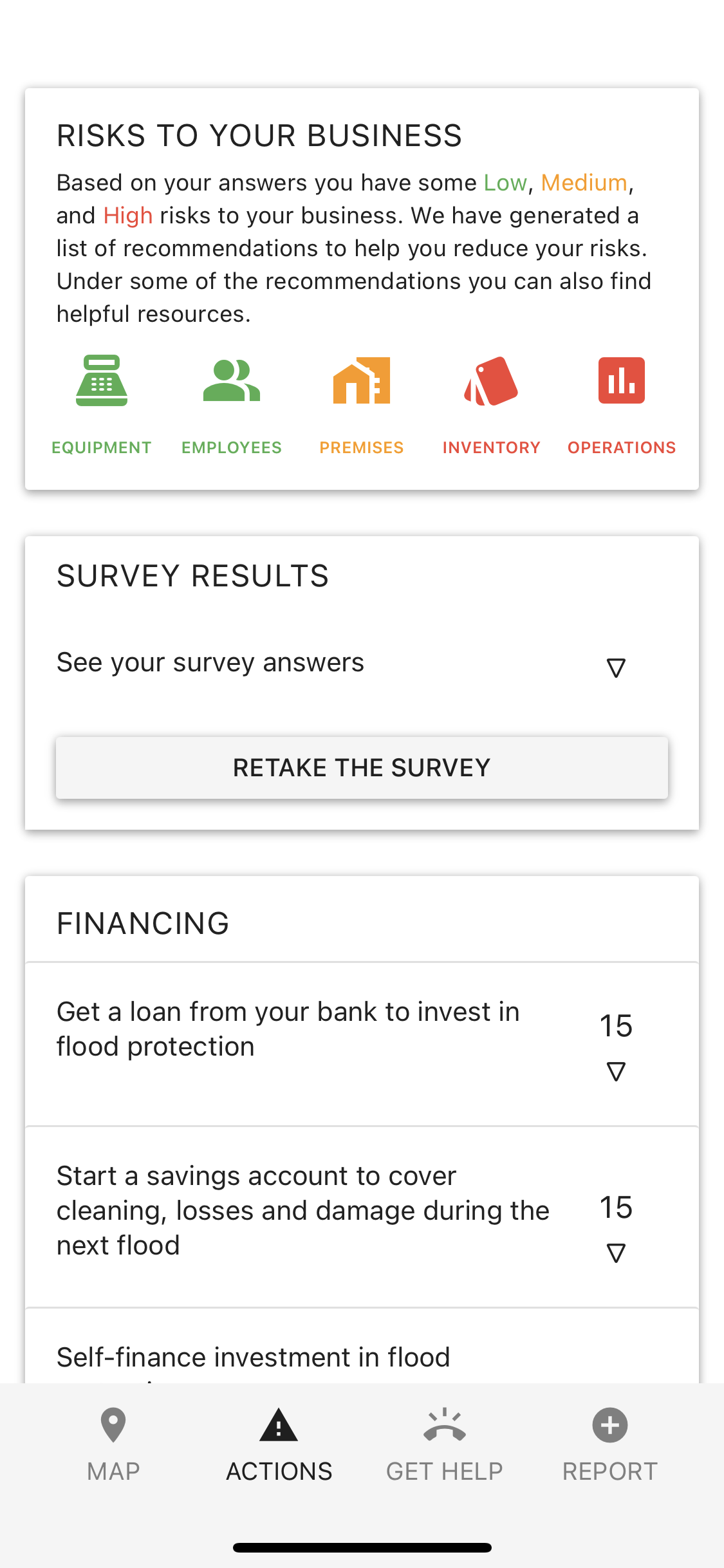Click the Employees people icon
The height and width of the screenshot is (1568, 724).
(x=231, y=380)
